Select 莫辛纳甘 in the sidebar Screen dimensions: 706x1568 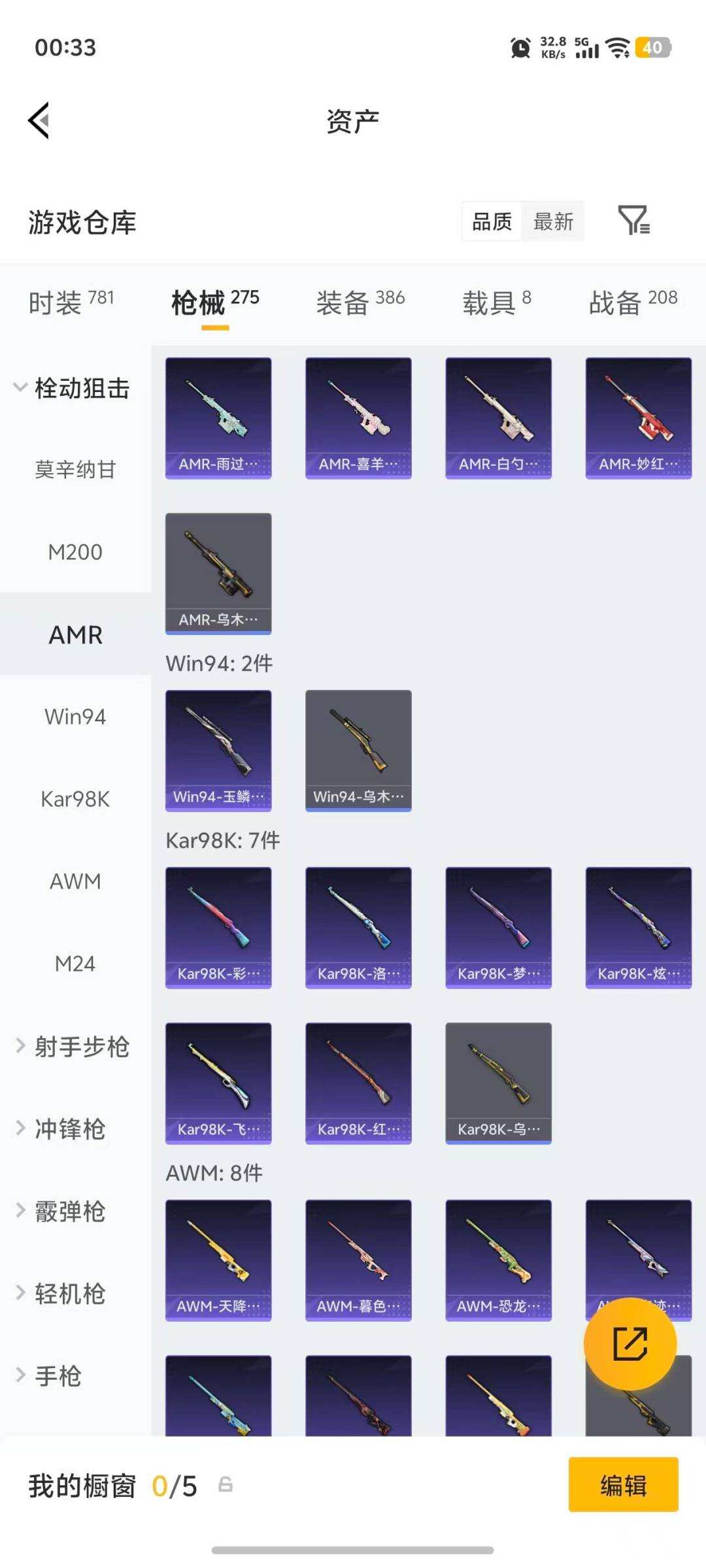tap(75, 470)
